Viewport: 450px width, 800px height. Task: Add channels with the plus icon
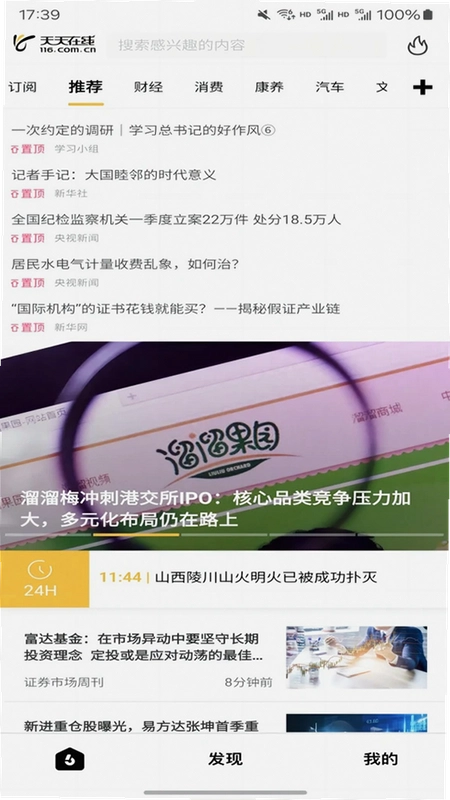[422, 88]
